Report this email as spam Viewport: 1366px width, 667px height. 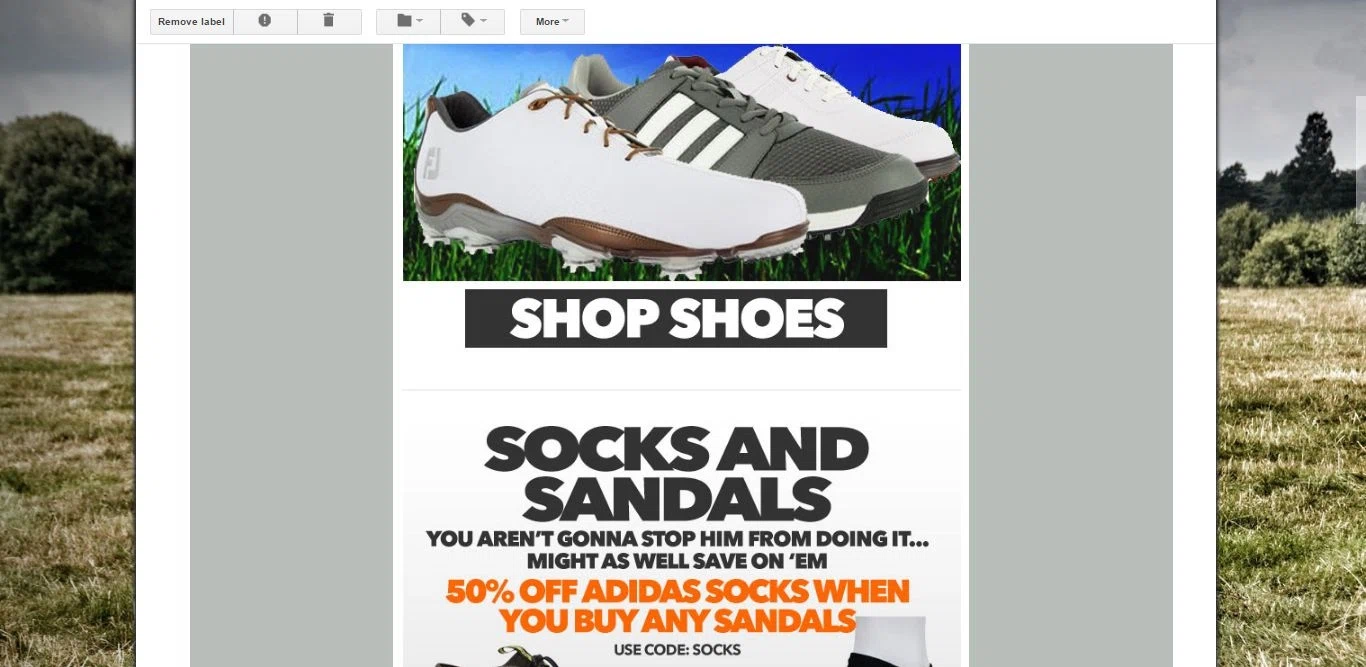265,22
